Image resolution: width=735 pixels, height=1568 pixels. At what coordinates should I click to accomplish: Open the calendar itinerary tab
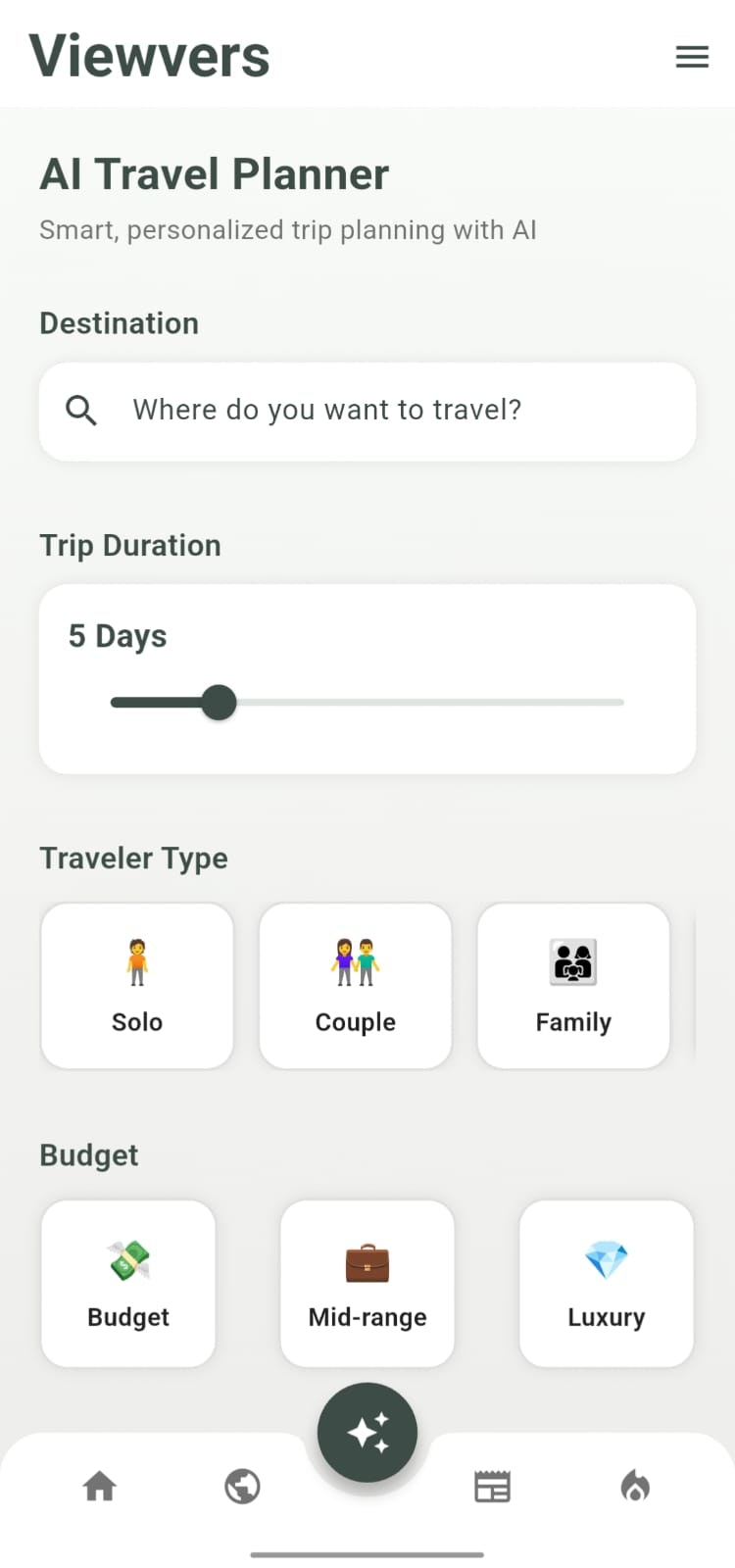coord(492,1487)
